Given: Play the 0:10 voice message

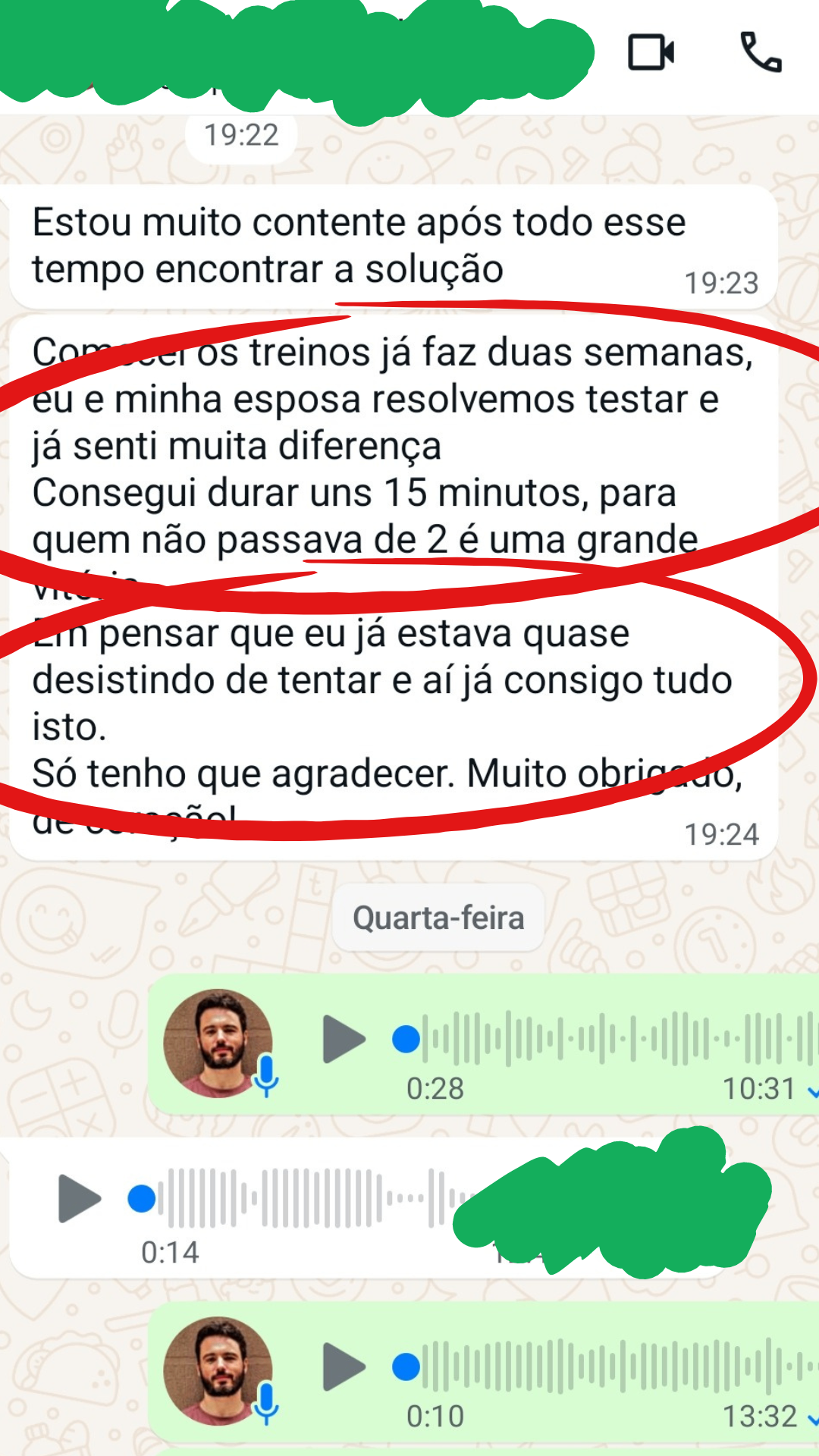Looking at the screenshot, I should [x=344, y=1367].
